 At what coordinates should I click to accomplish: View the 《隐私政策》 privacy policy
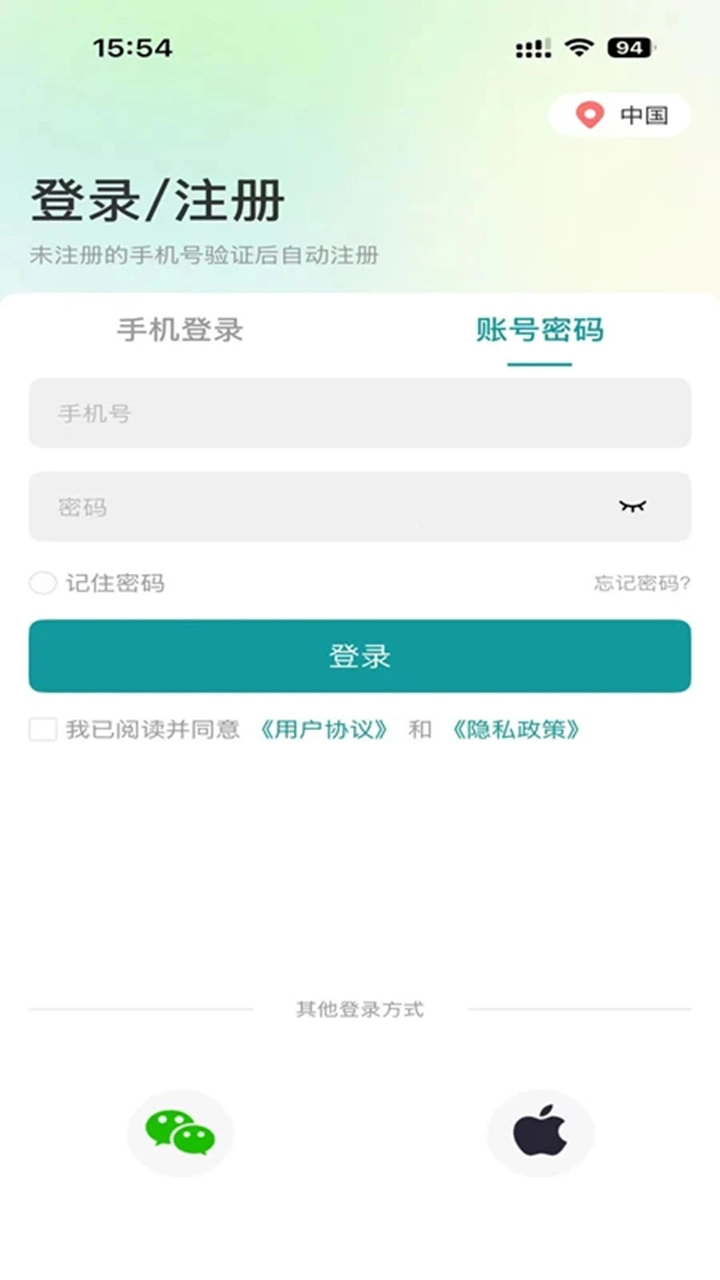[x=517, y=730]
